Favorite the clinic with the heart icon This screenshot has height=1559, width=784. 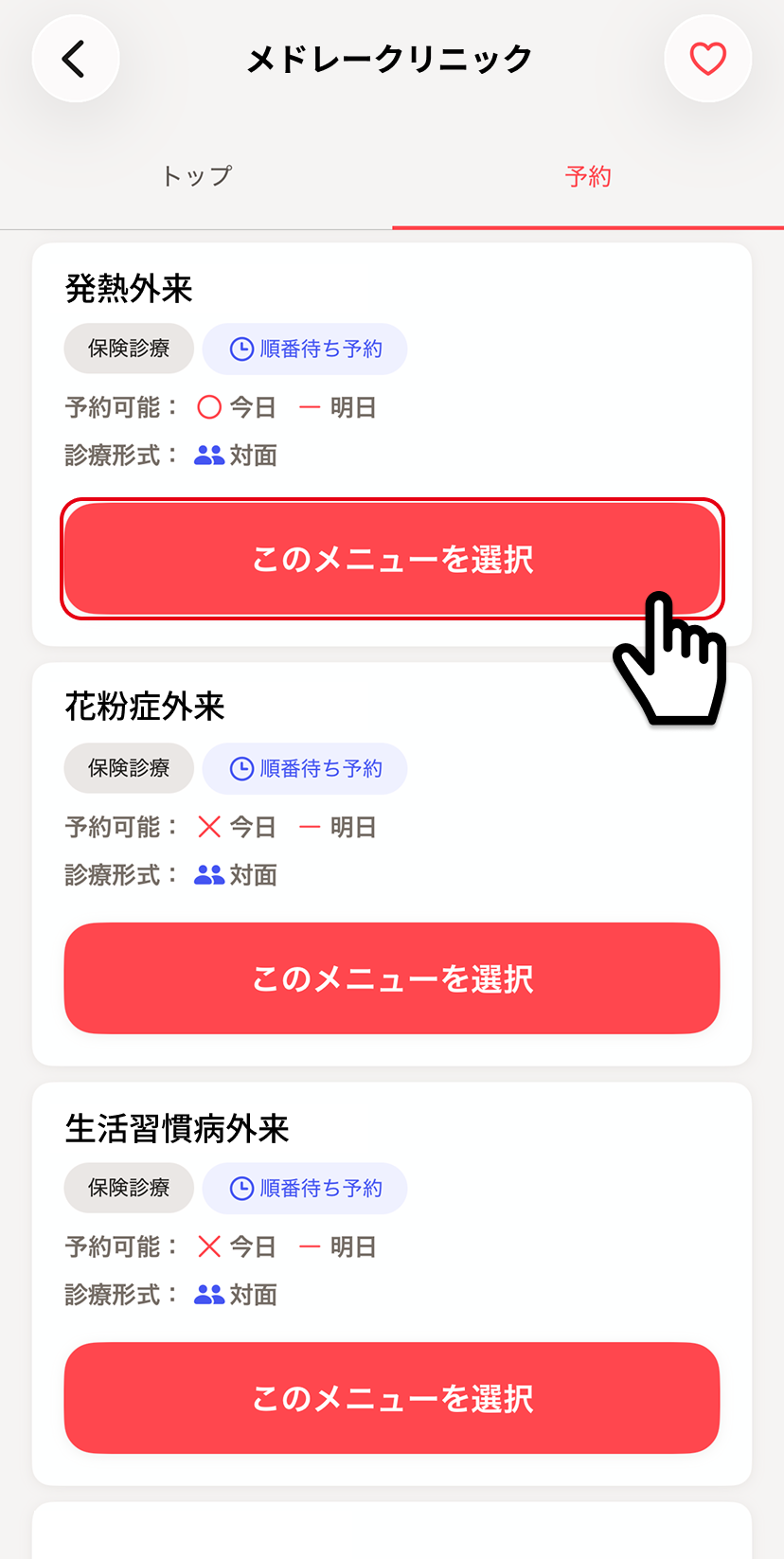(x=708, y=59)
